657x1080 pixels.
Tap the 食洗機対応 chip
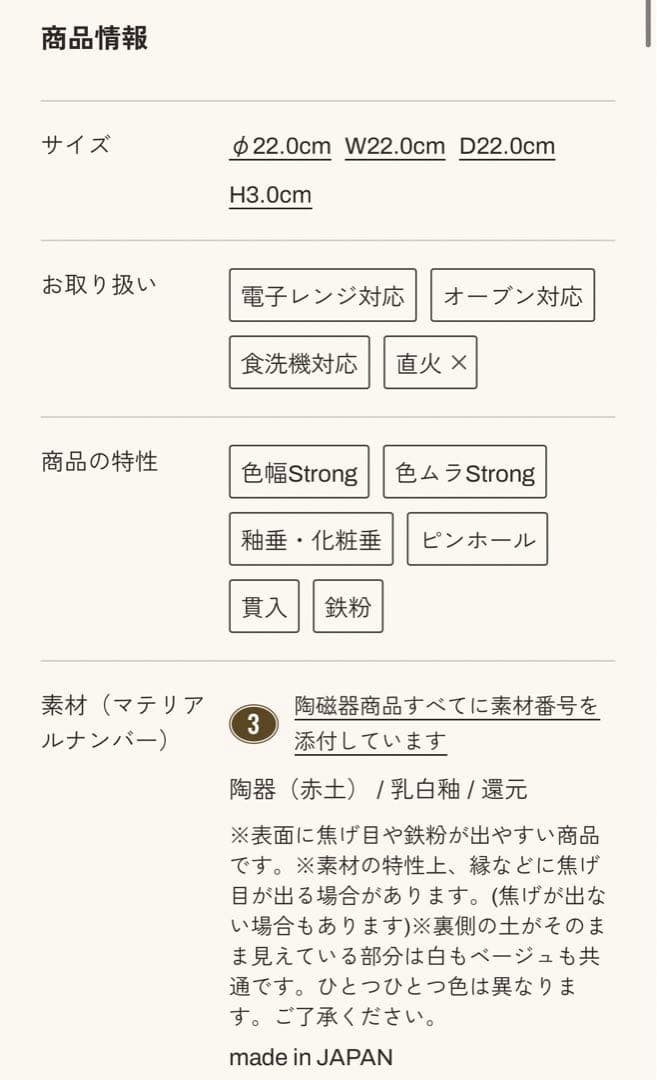(x=300, y=362)
